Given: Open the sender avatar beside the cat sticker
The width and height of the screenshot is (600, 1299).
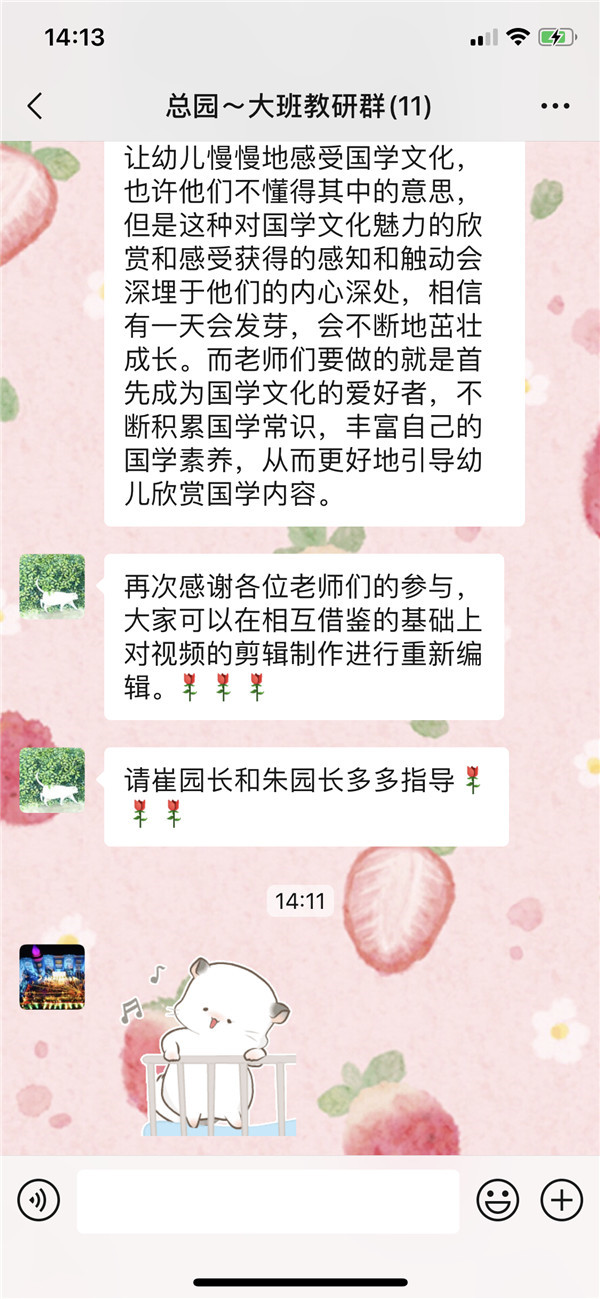Looking at the screenshot, I should 52,976.
